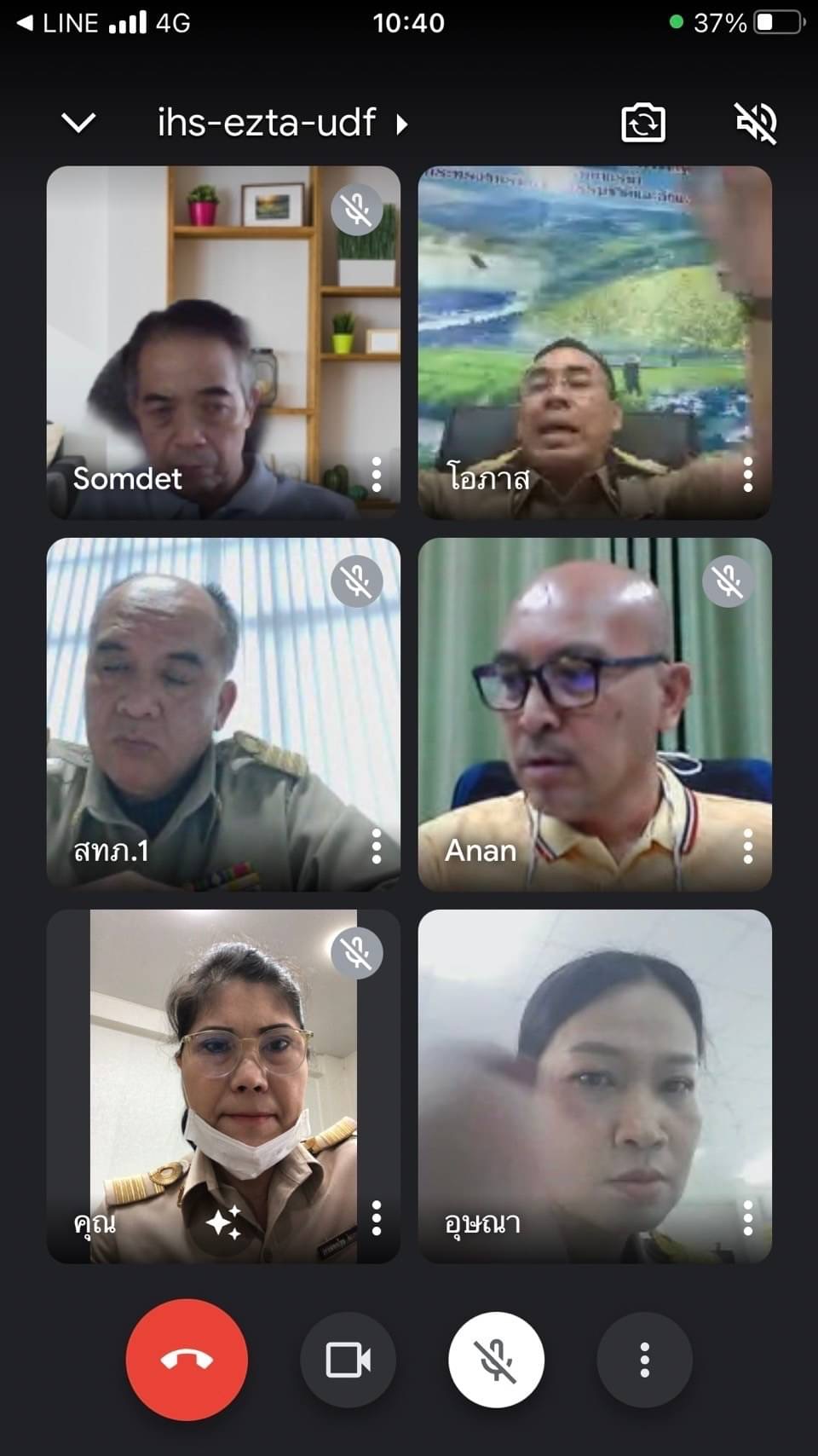Open options for อุษณา's video tile
The image size is (818, 1456).
pos(747,1218)
